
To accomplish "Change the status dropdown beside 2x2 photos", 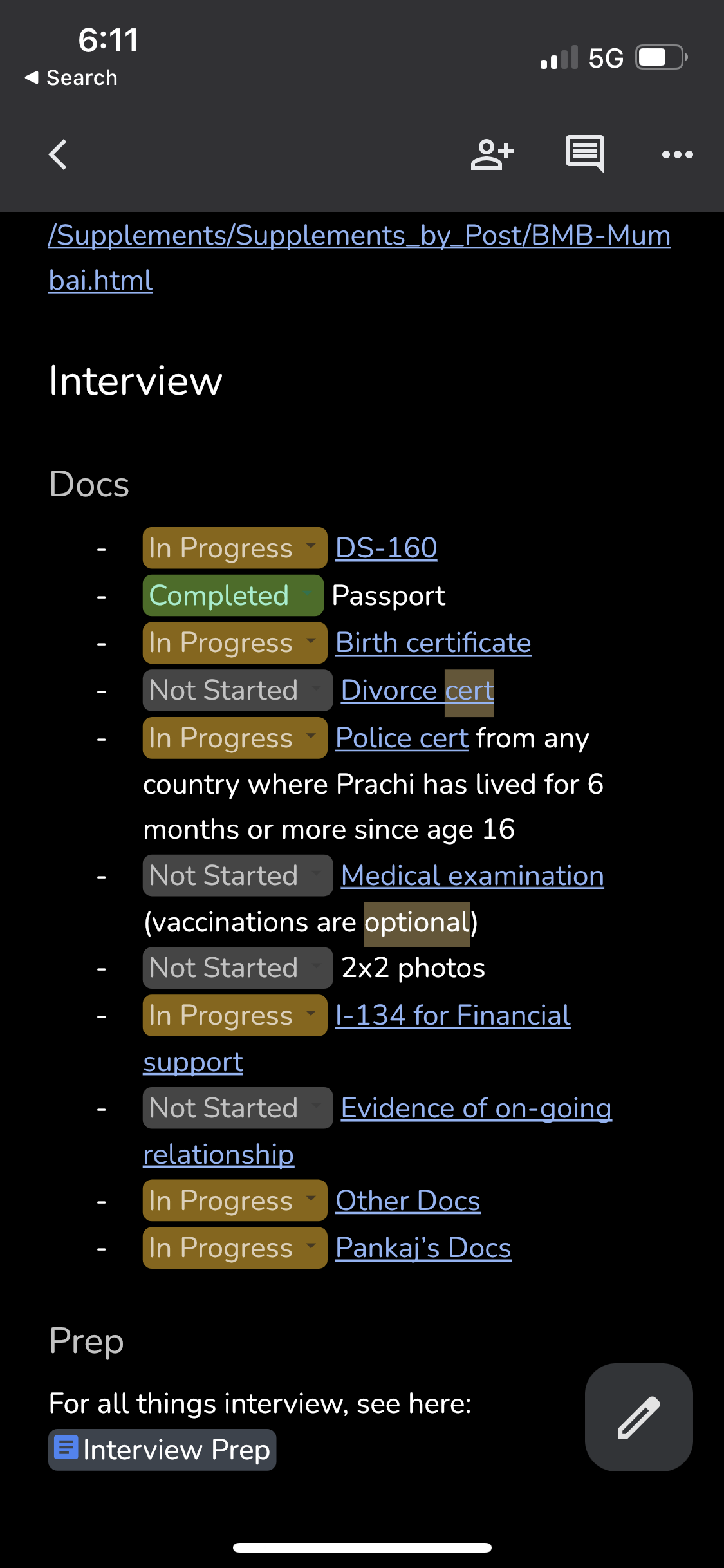I will (x=237, y=967).
